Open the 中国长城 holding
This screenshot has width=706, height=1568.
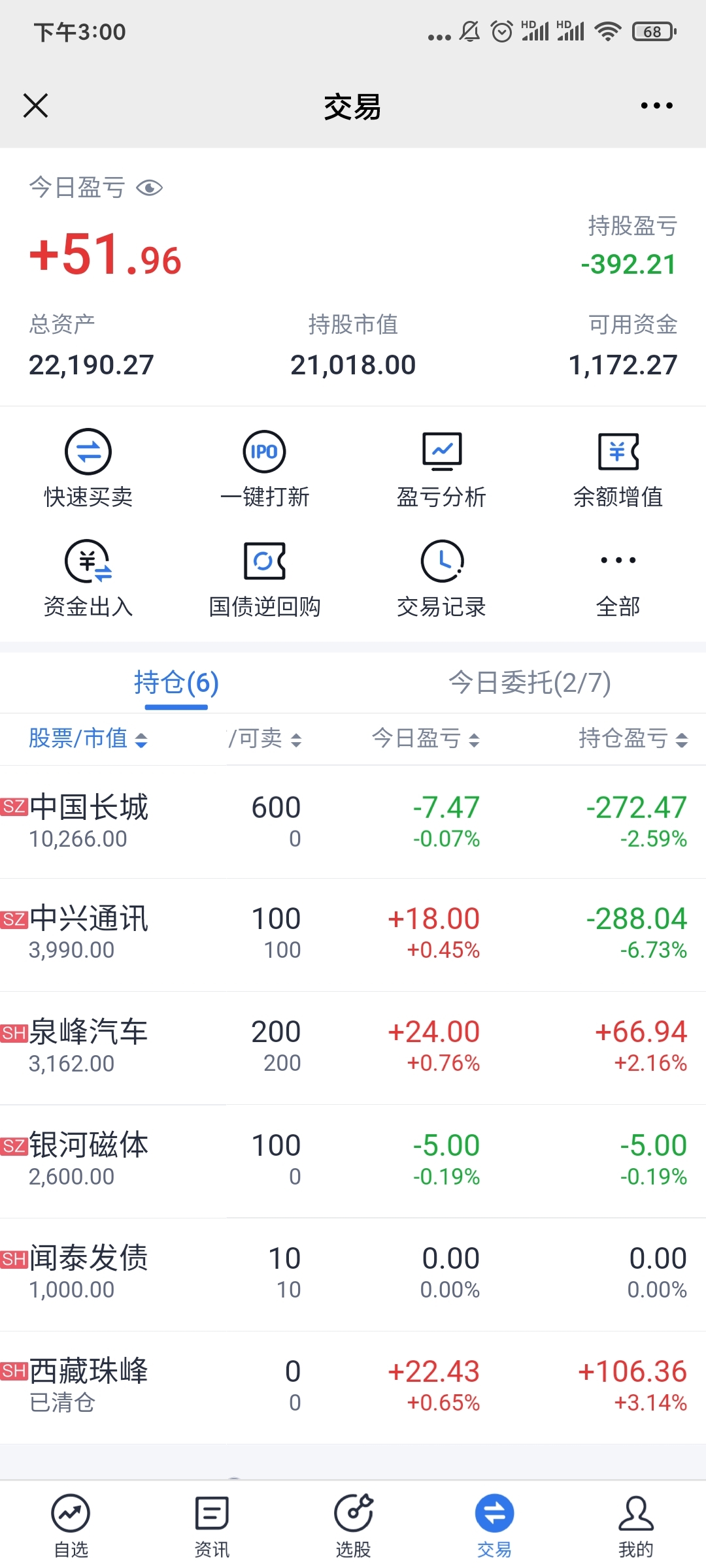tap(353, 821)
